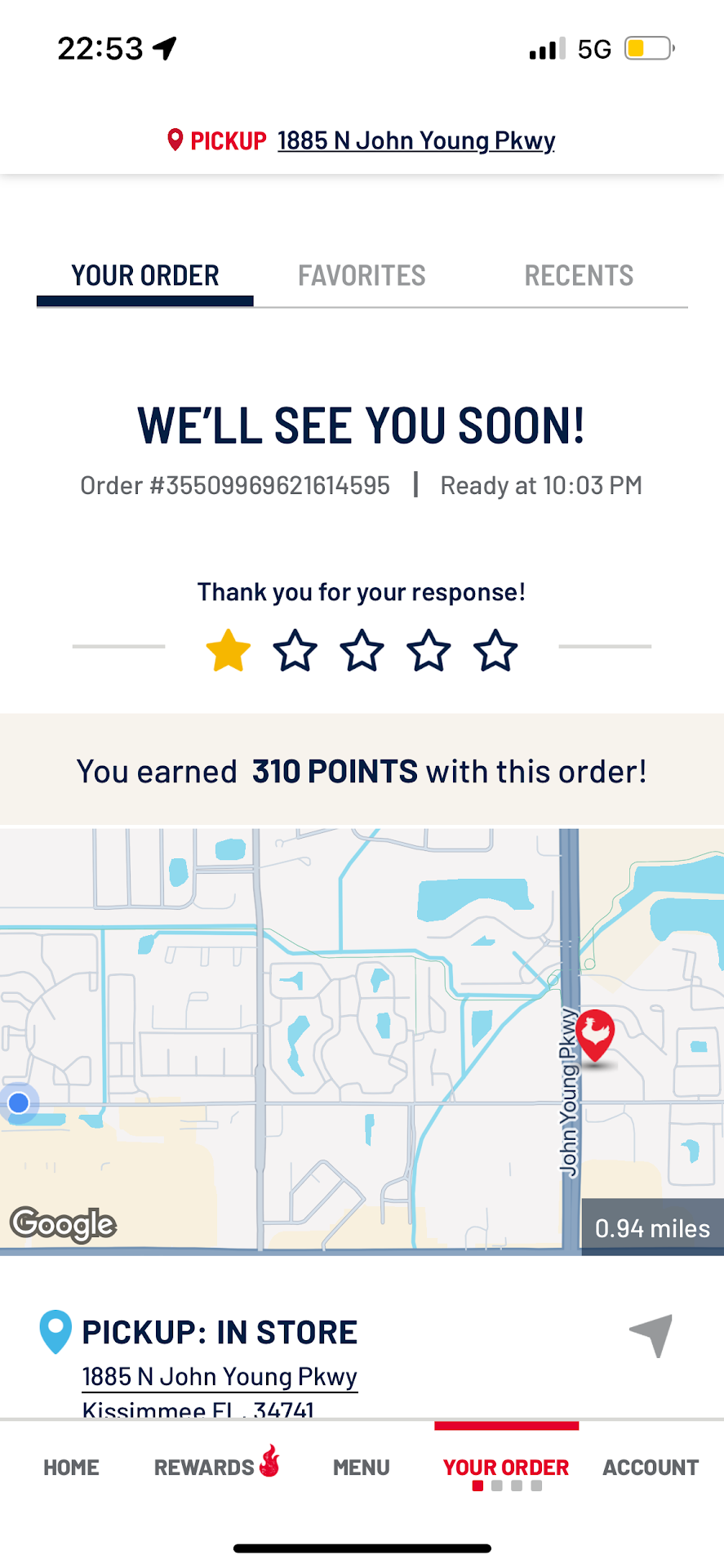
Task: Open the store address link under Pickup: In Store
Action: tap(220, 1377)
